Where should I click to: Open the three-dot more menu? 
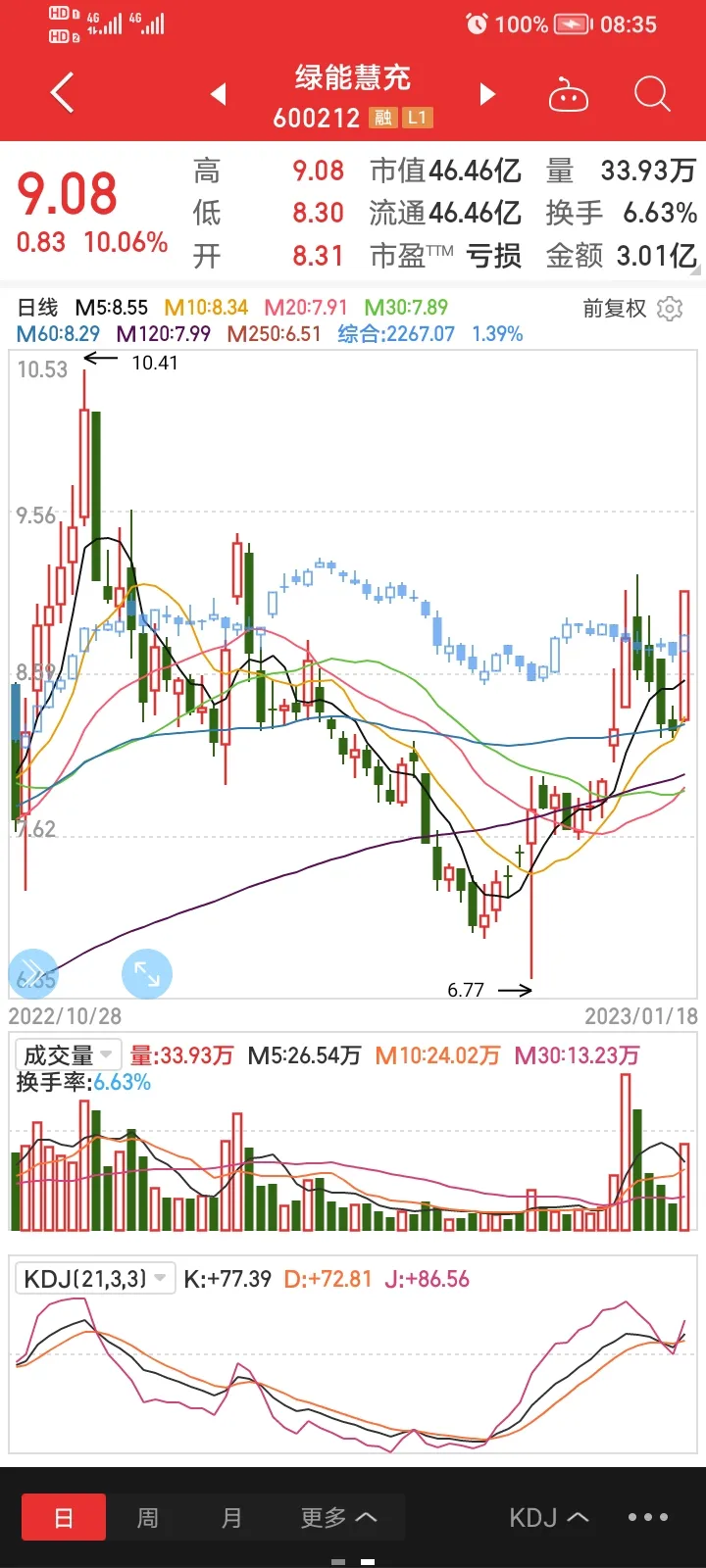tap(648, 1518)
